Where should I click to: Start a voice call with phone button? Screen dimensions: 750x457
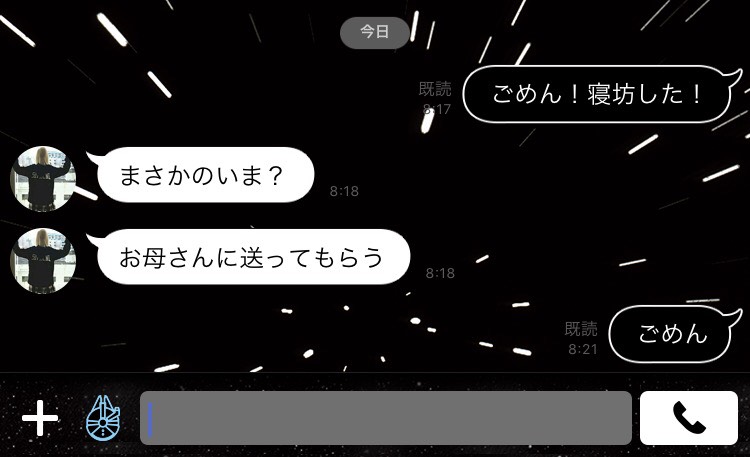point(688,417)
